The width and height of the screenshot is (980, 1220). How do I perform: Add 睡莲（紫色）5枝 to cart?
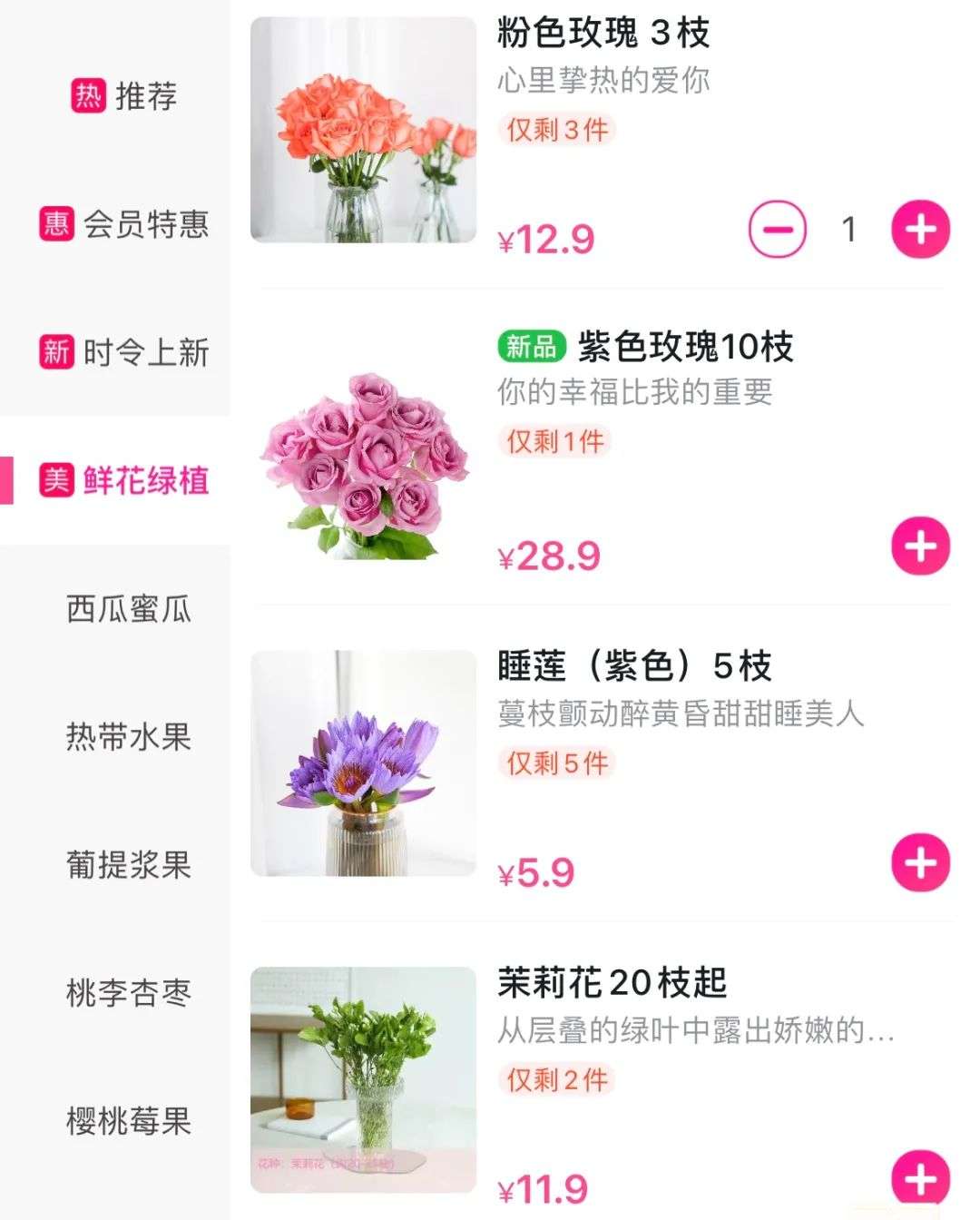(x=920, y=862)
